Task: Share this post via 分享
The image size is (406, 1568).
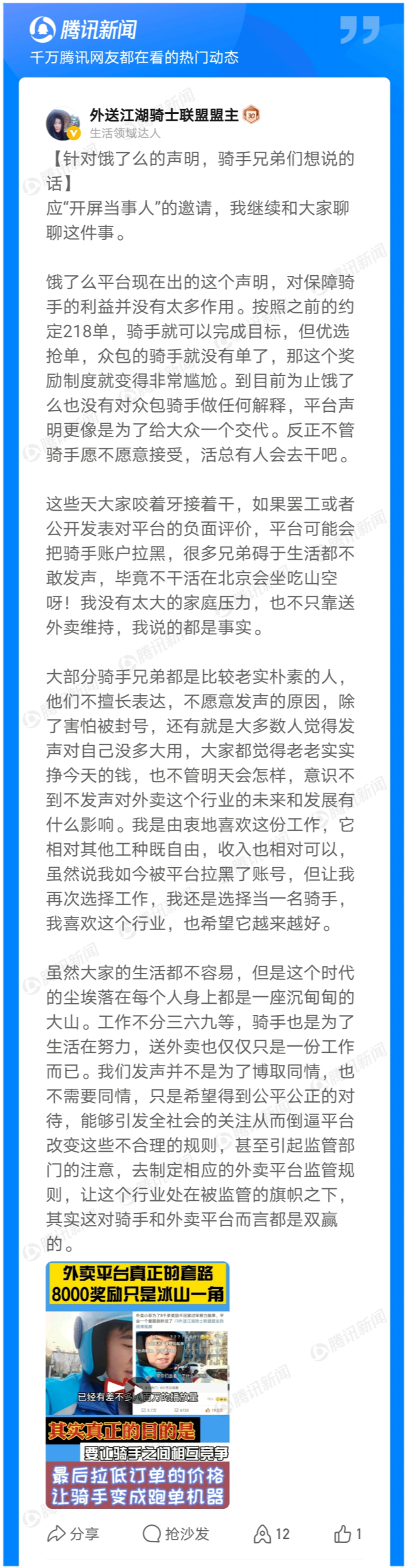Action: tap(73, 1534)
